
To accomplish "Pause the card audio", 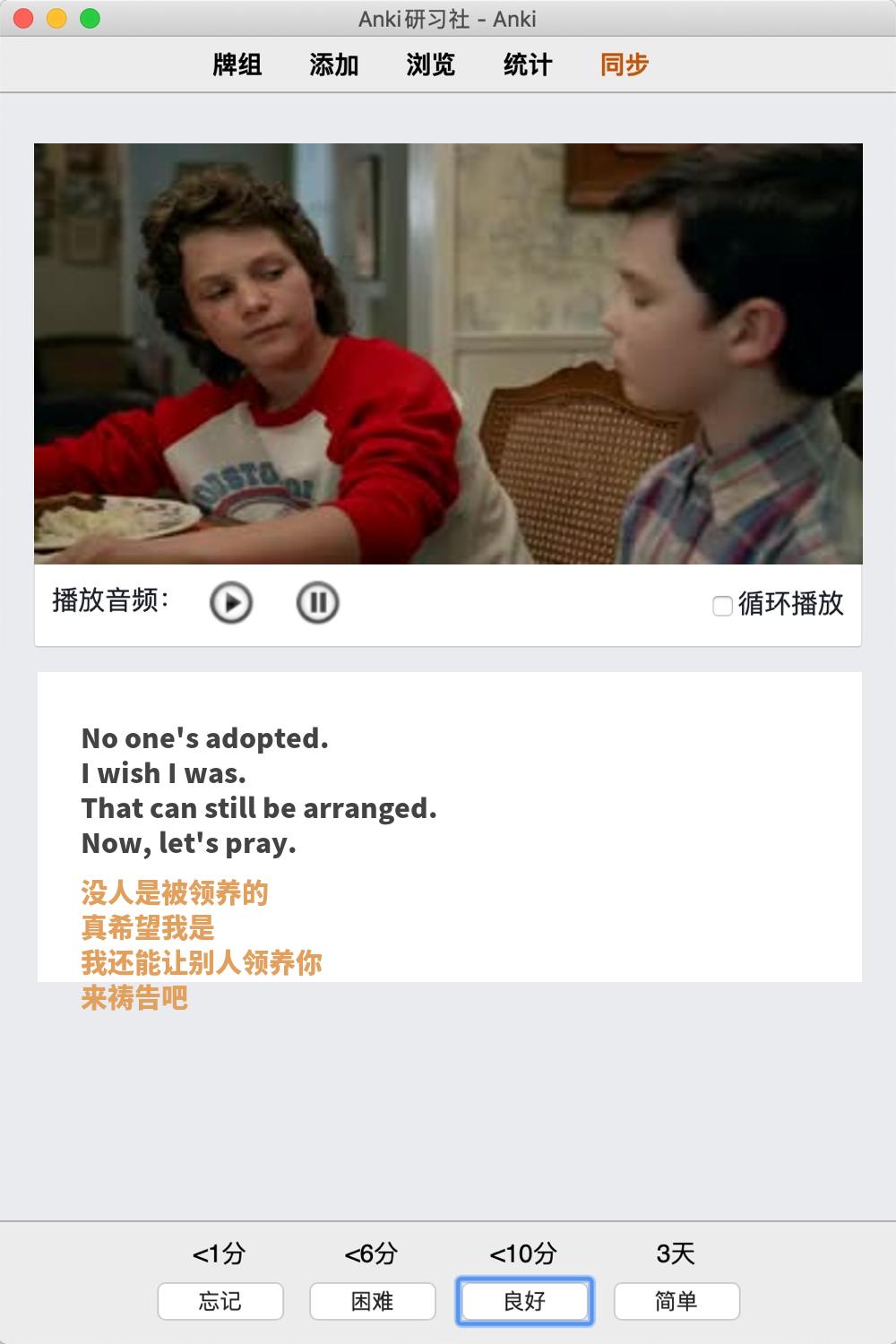I will click(317, 602).
